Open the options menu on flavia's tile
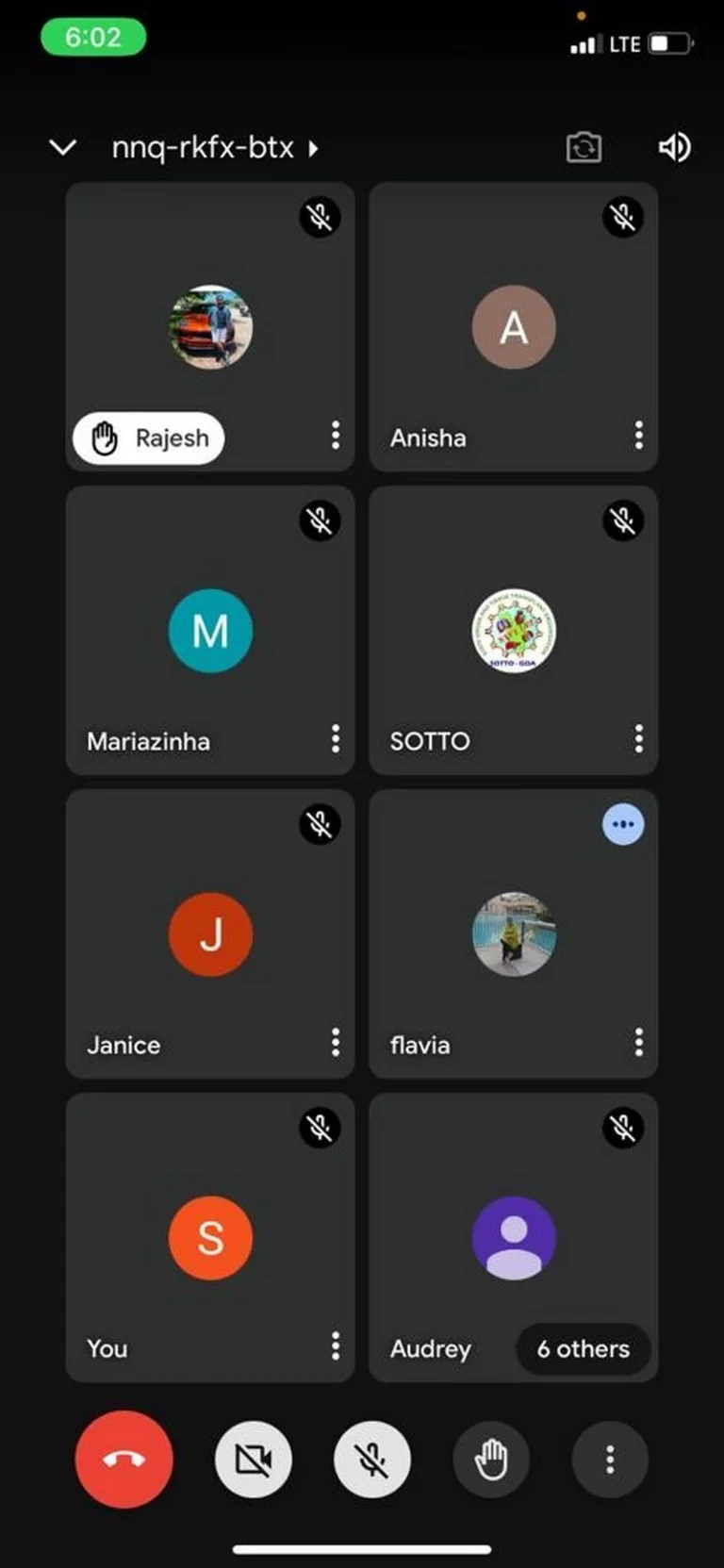Viewport: 724px width, 1568px height. (x=639, y=1042)
